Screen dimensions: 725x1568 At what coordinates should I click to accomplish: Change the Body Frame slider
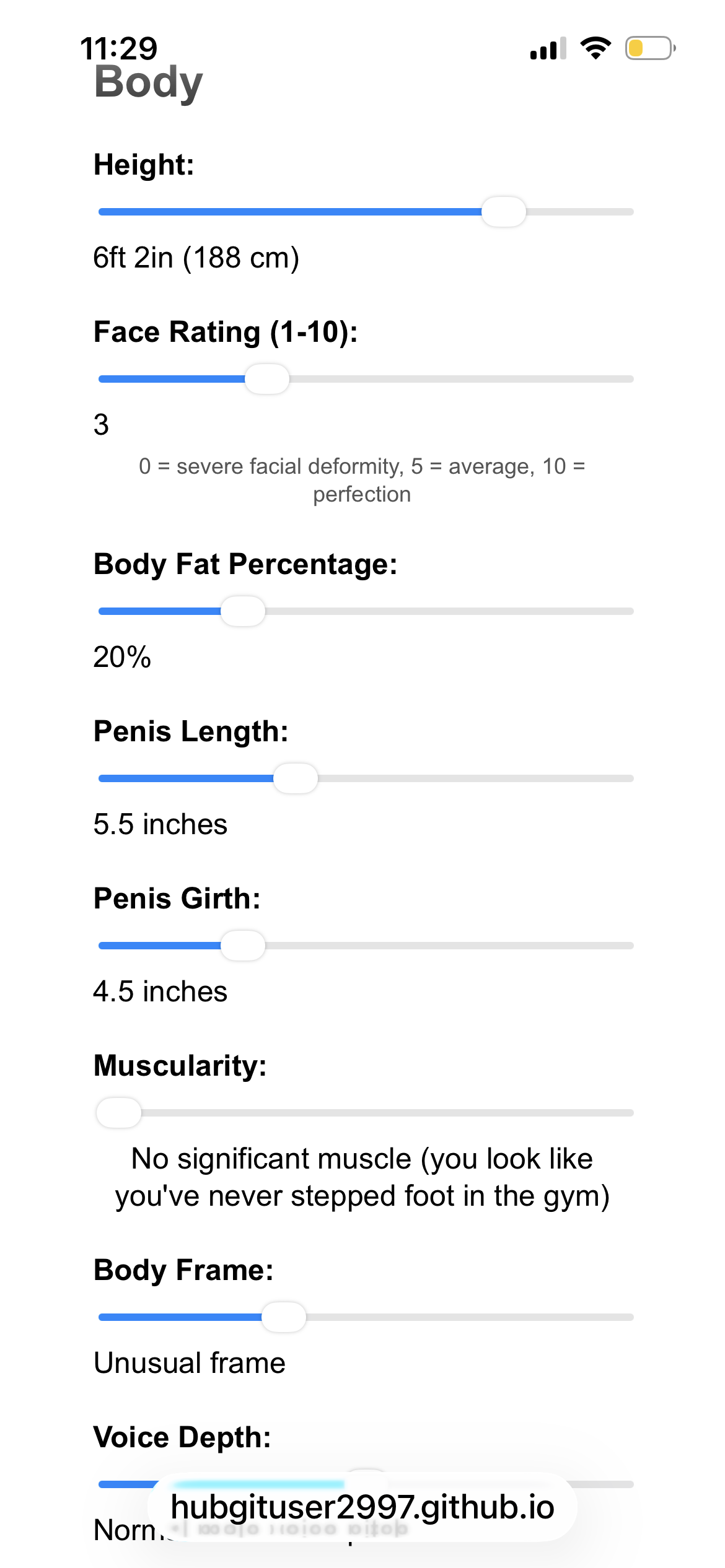[x=366, y=1317]
